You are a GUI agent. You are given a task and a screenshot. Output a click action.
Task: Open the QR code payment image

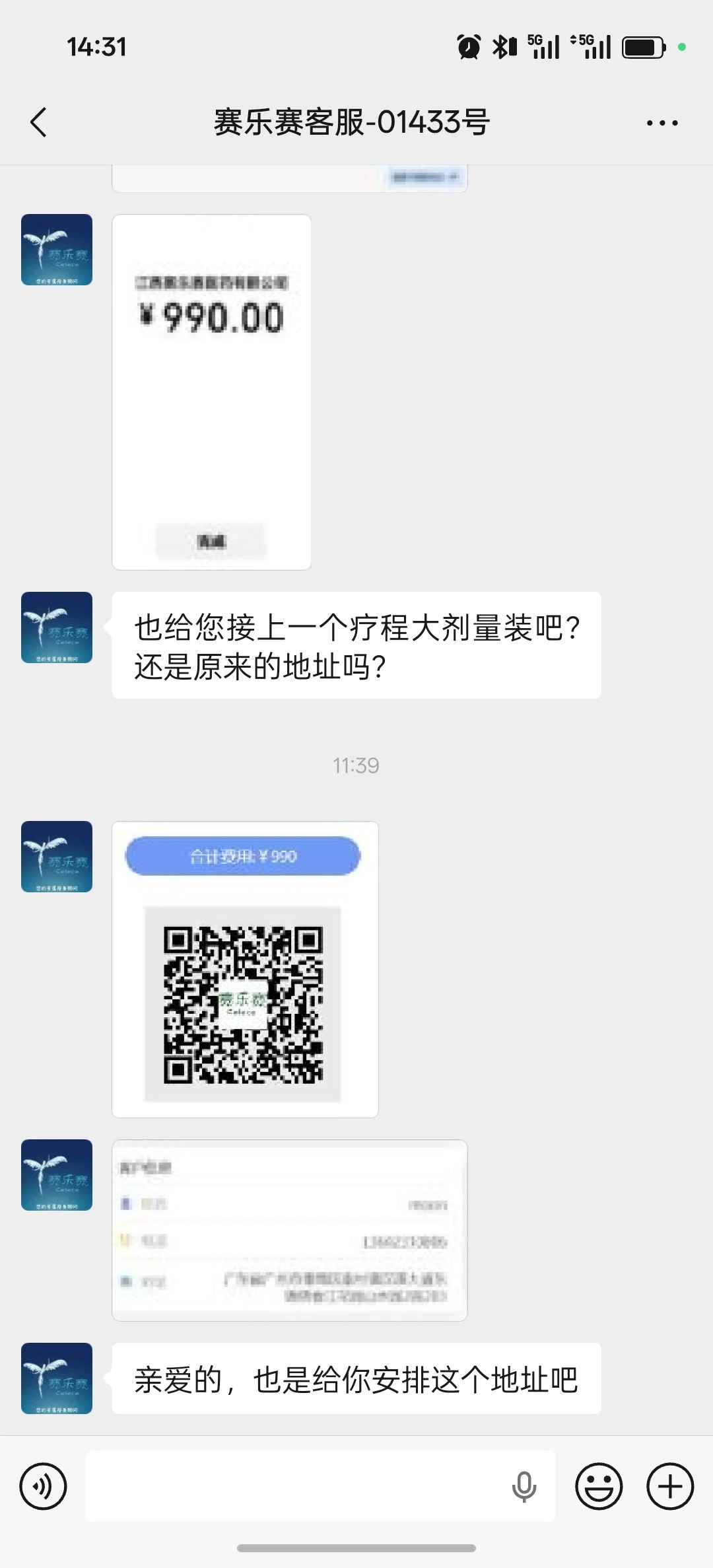pos(245,969)
